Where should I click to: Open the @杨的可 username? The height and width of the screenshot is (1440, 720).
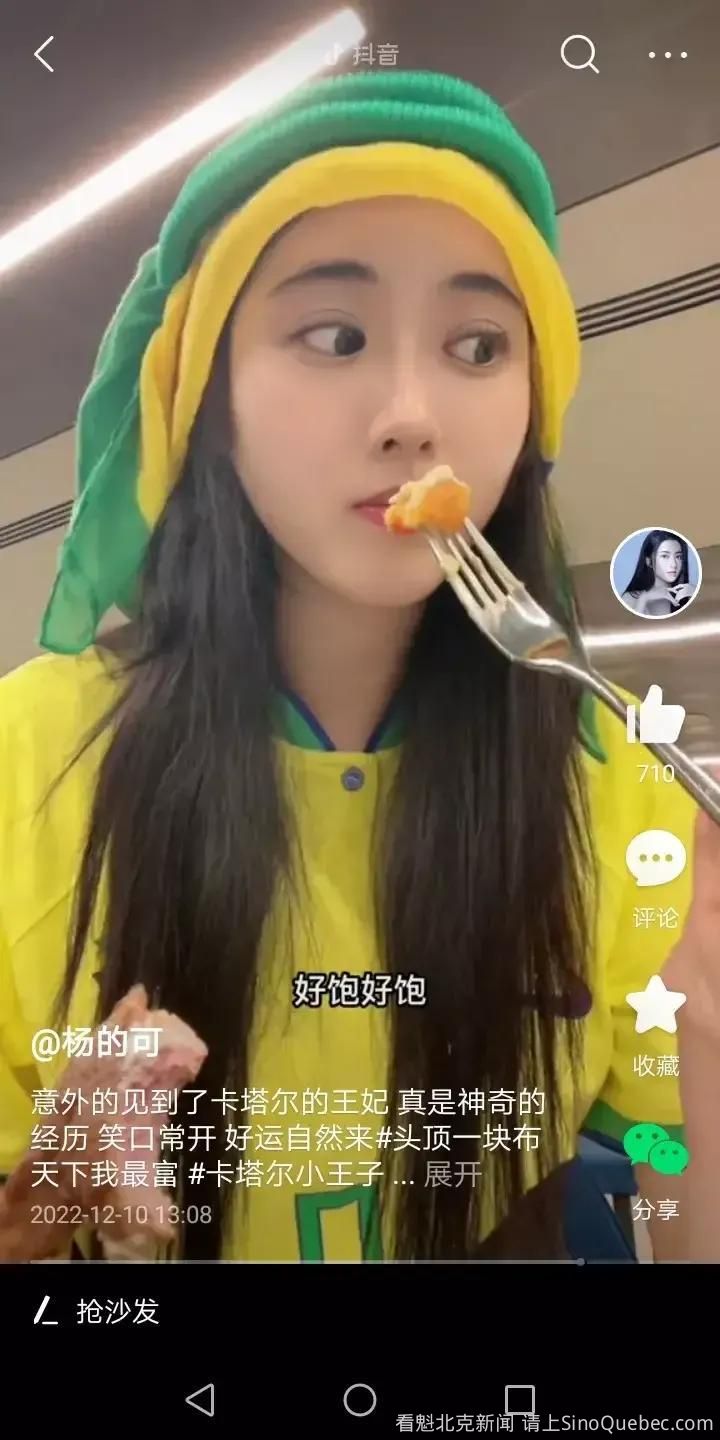(x=96, y=1043)
